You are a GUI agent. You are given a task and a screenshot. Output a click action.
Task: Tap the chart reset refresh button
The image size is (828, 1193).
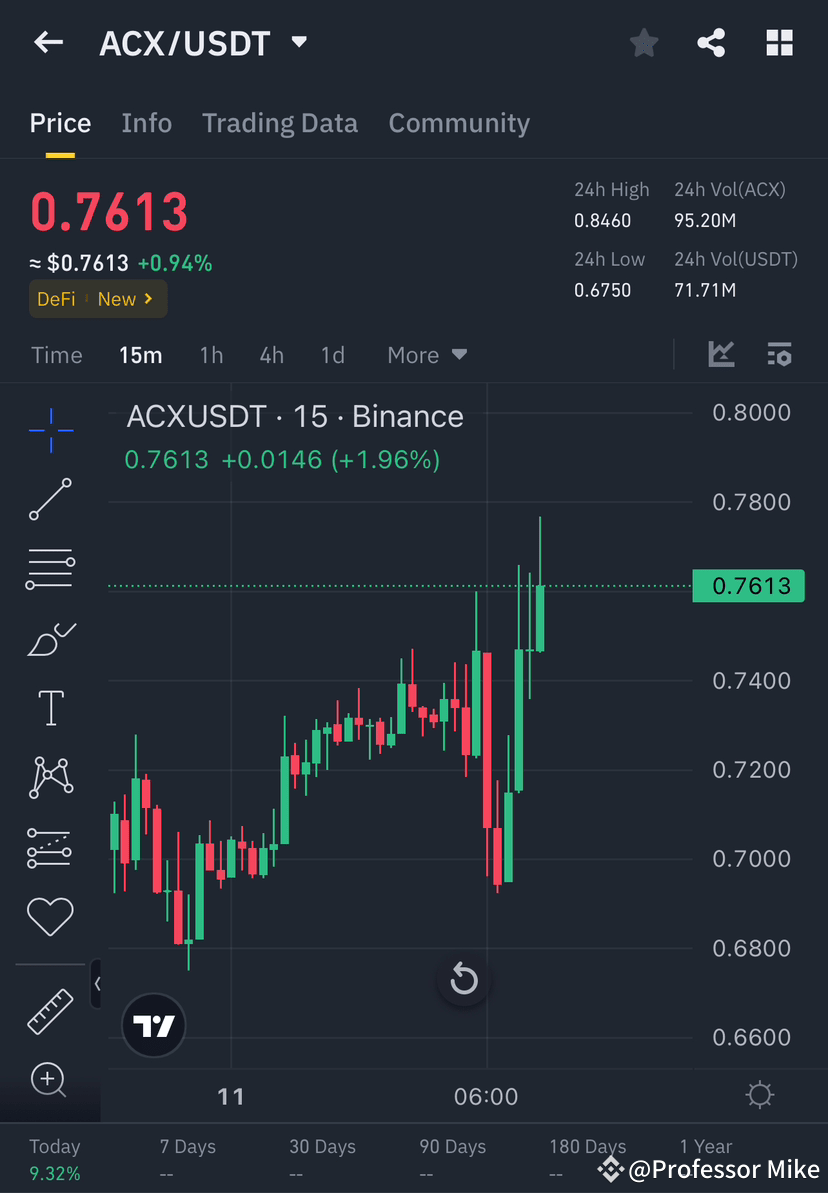tap(463, 979)
